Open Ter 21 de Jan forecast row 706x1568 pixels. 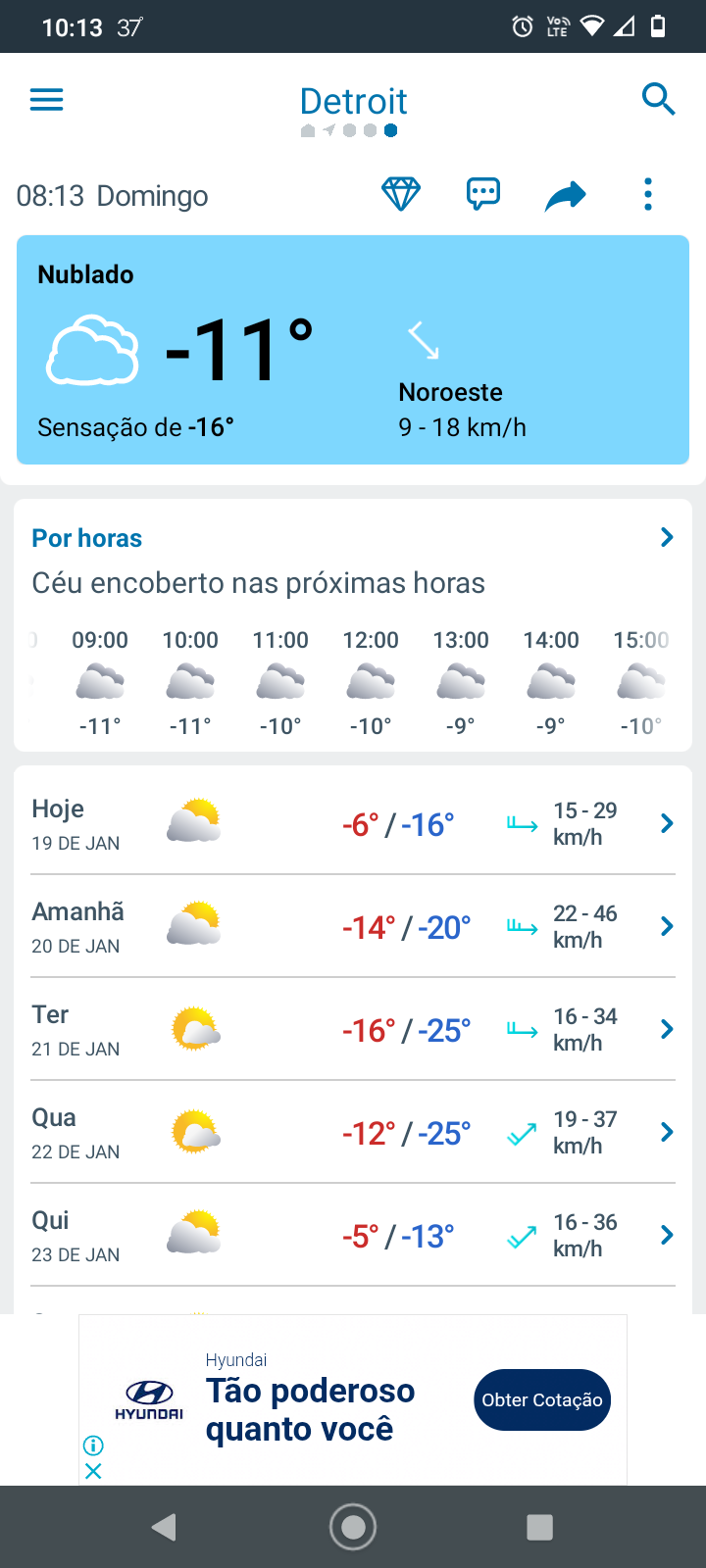[353, 1029]
